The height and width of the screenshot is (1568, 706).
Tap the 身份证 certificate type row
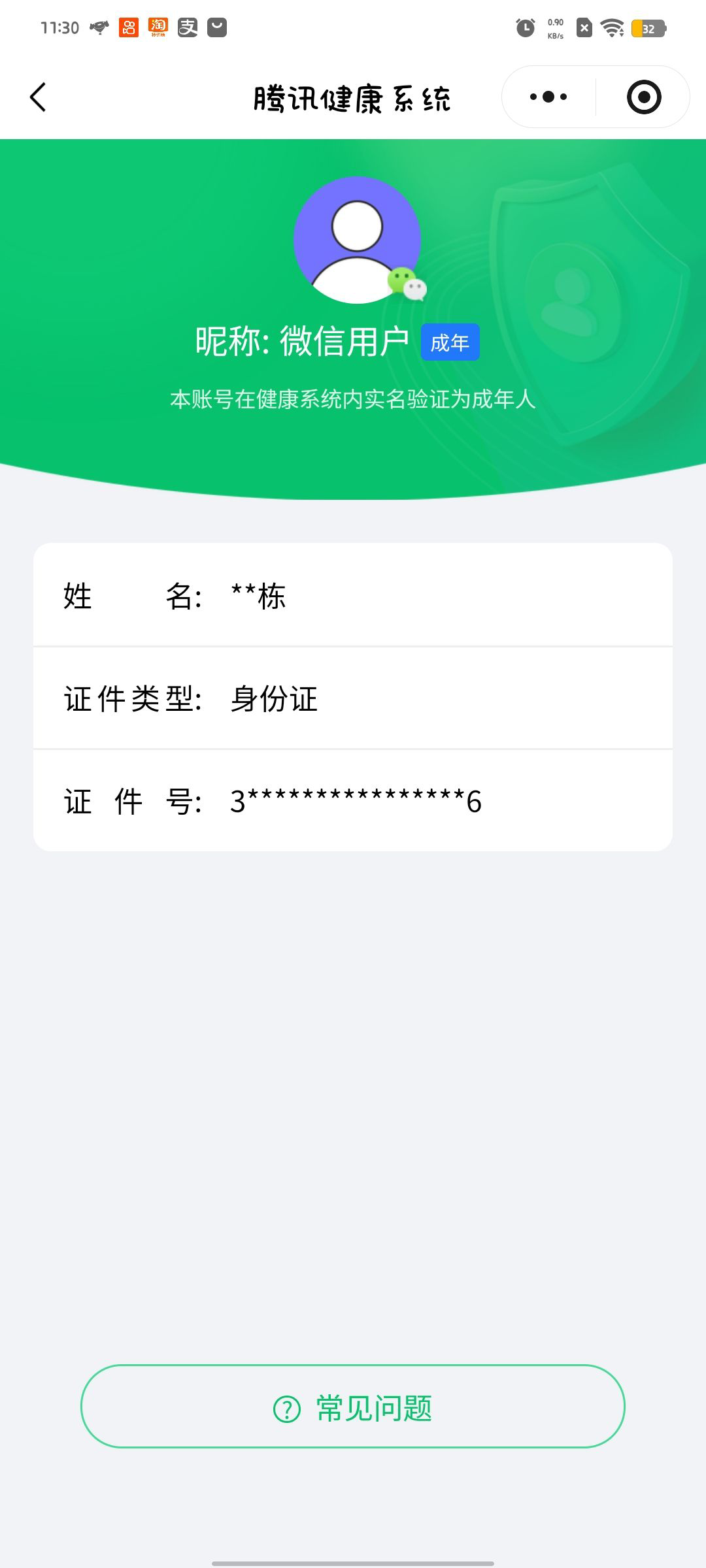(x=353, y=698)
